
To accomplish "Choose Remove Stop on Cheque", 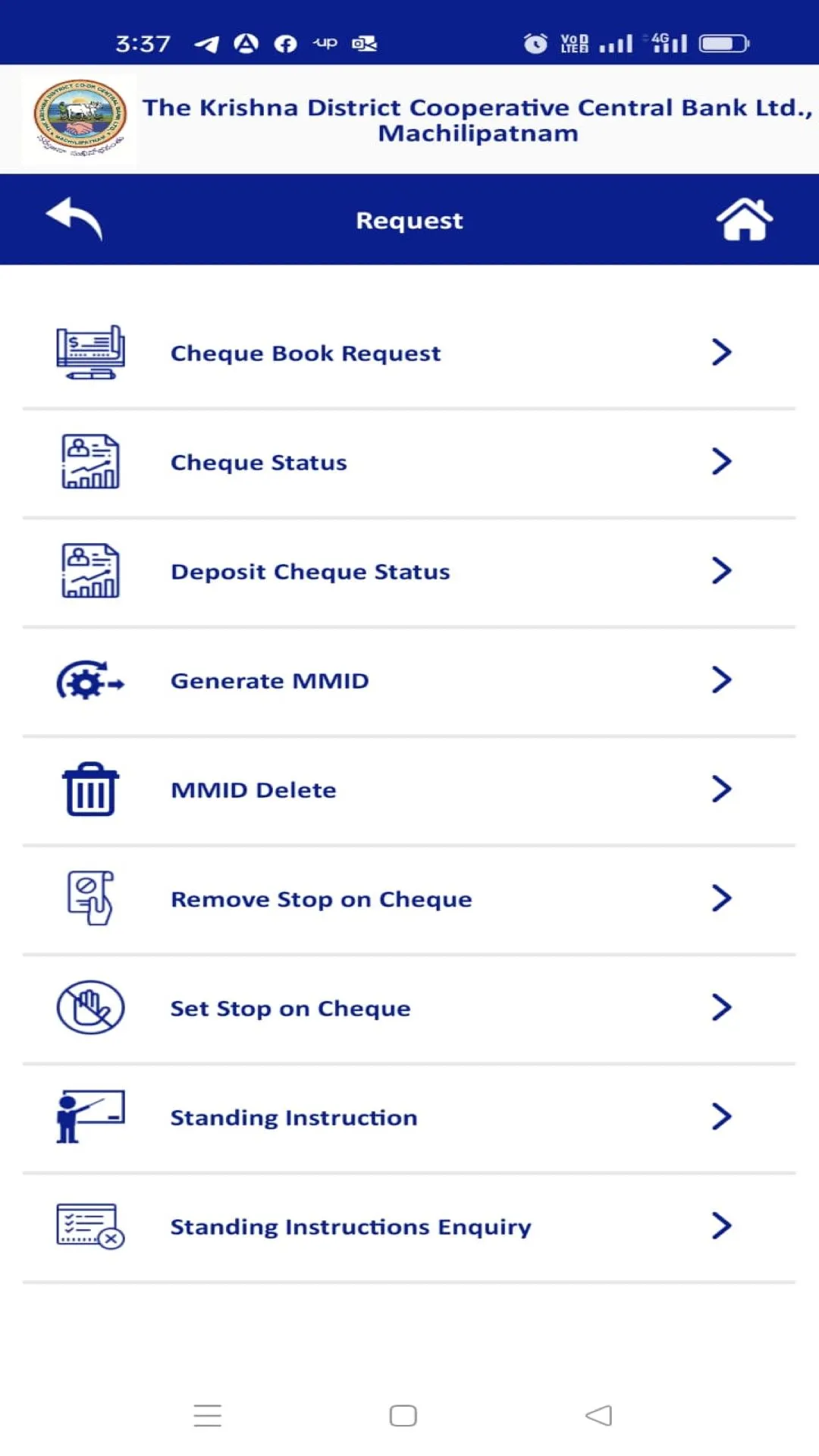I will click(x=321, y=899).
